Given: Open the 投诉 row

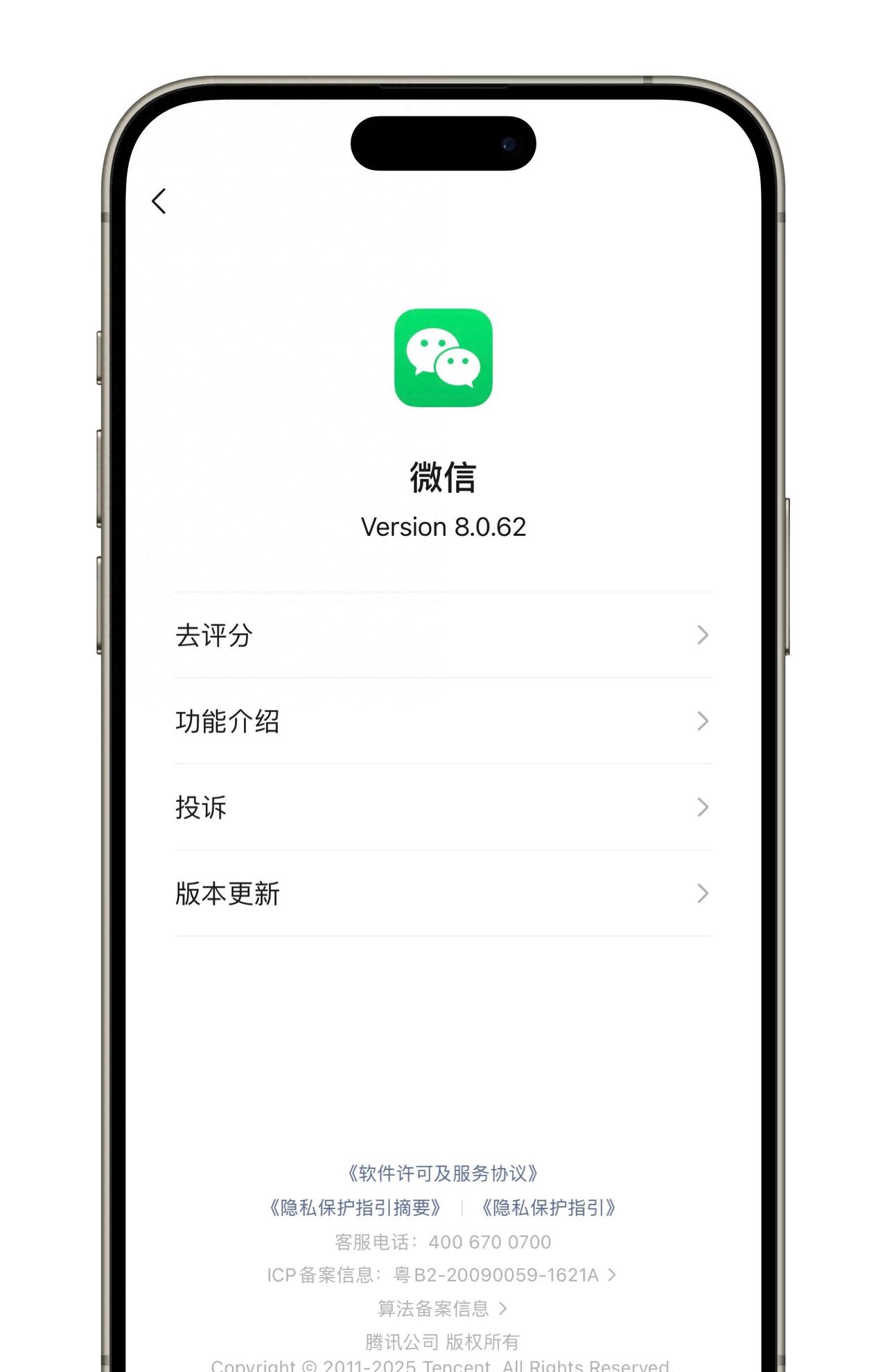Looking at the screenshot, I should tap(443, 807).
